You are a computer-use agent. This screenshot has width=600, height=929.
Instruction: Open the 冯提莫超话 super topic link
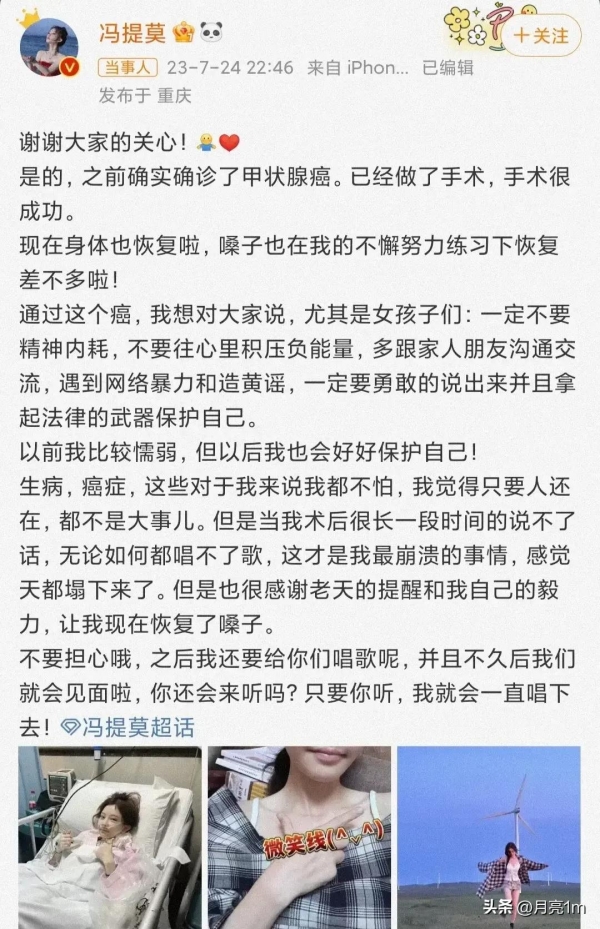128,726
